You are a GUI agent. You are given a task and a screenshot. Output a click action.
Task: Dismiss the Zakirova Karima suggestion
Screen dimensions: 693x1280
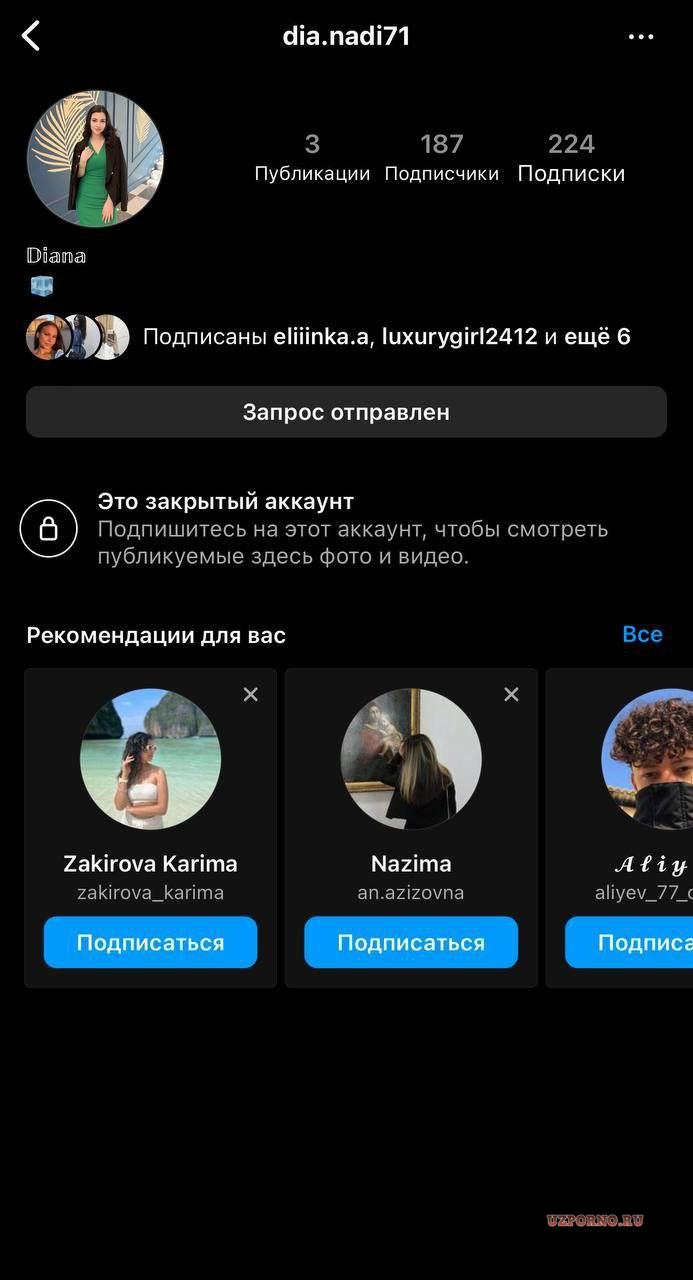click(250, 694)
